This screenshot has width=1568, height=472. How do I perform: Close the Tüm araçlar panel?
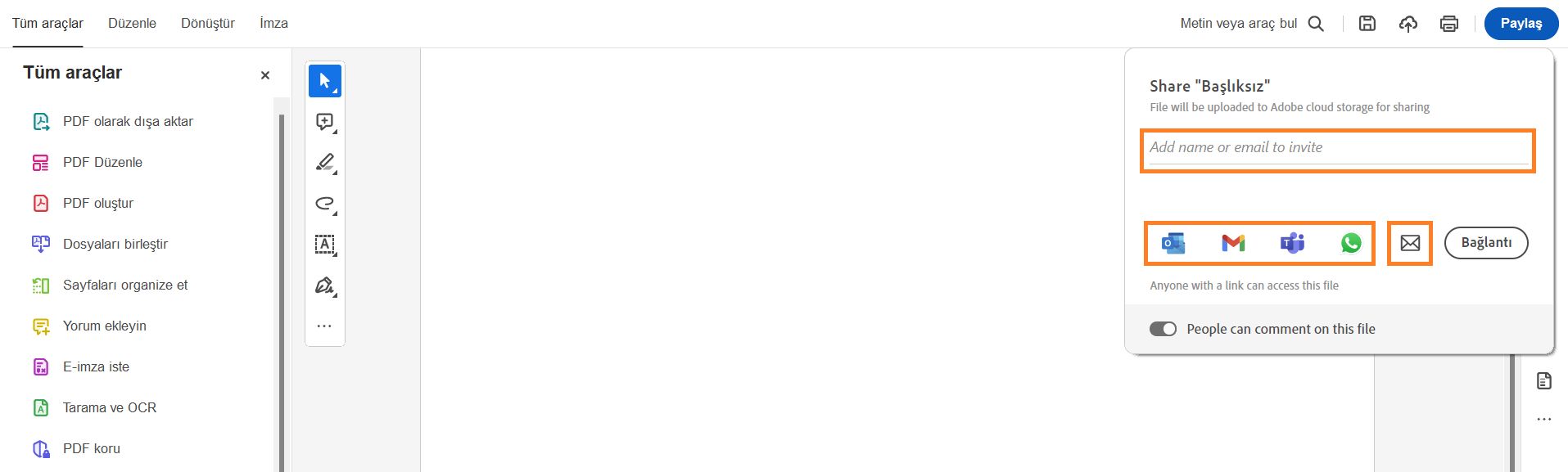[x=264, y=75]
